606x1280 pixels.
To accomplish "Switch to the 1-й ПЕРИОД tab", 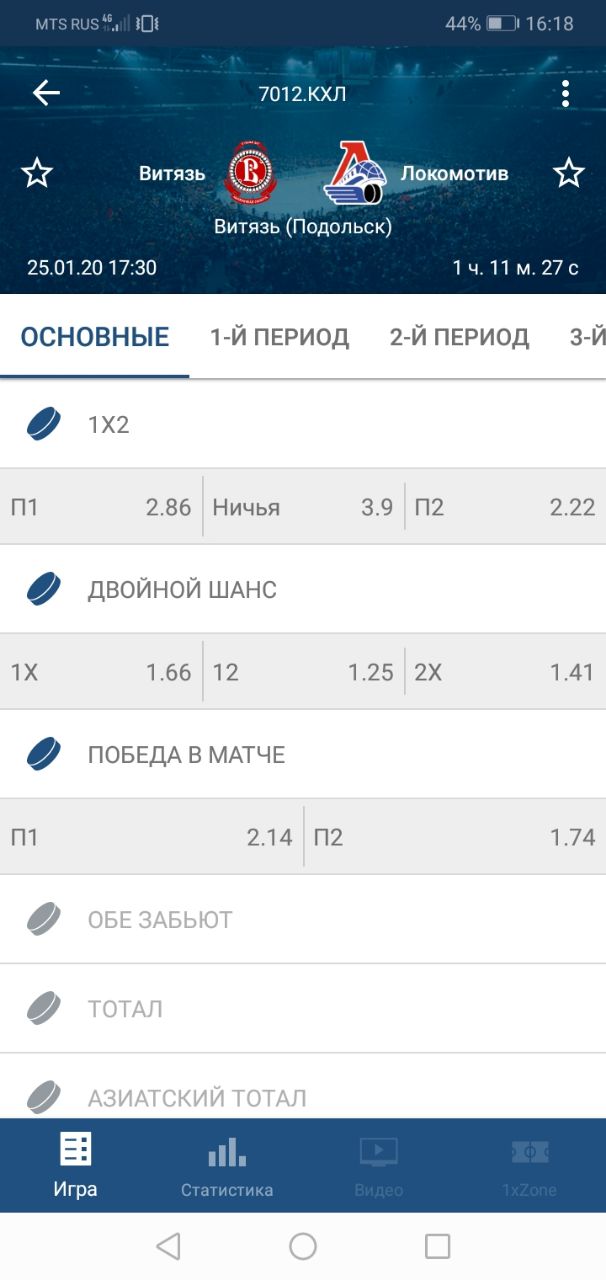I will (x=279, y=337).
